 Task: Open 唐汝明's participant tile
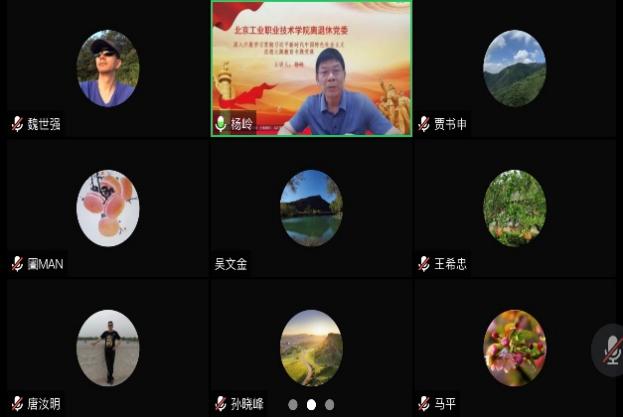107,347
